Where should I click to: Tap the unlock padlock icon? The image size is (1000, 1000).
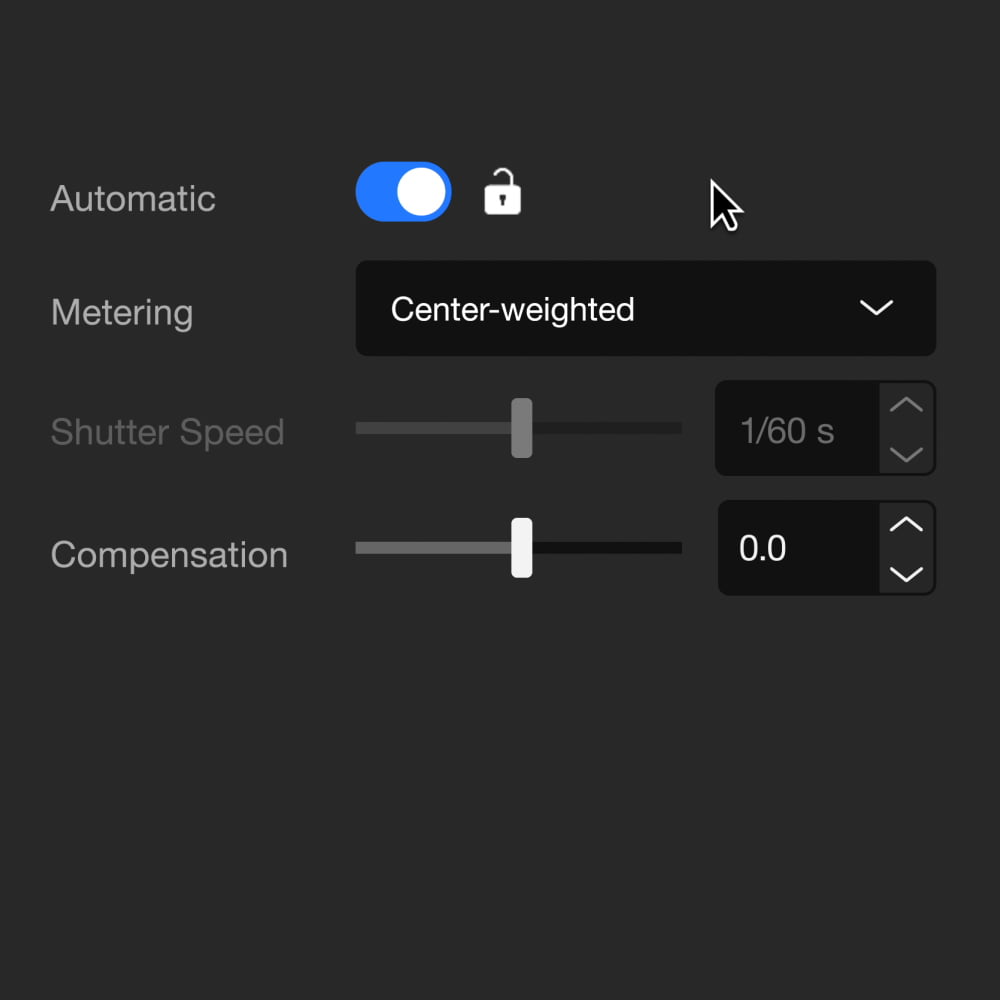(x=502, y=192)
